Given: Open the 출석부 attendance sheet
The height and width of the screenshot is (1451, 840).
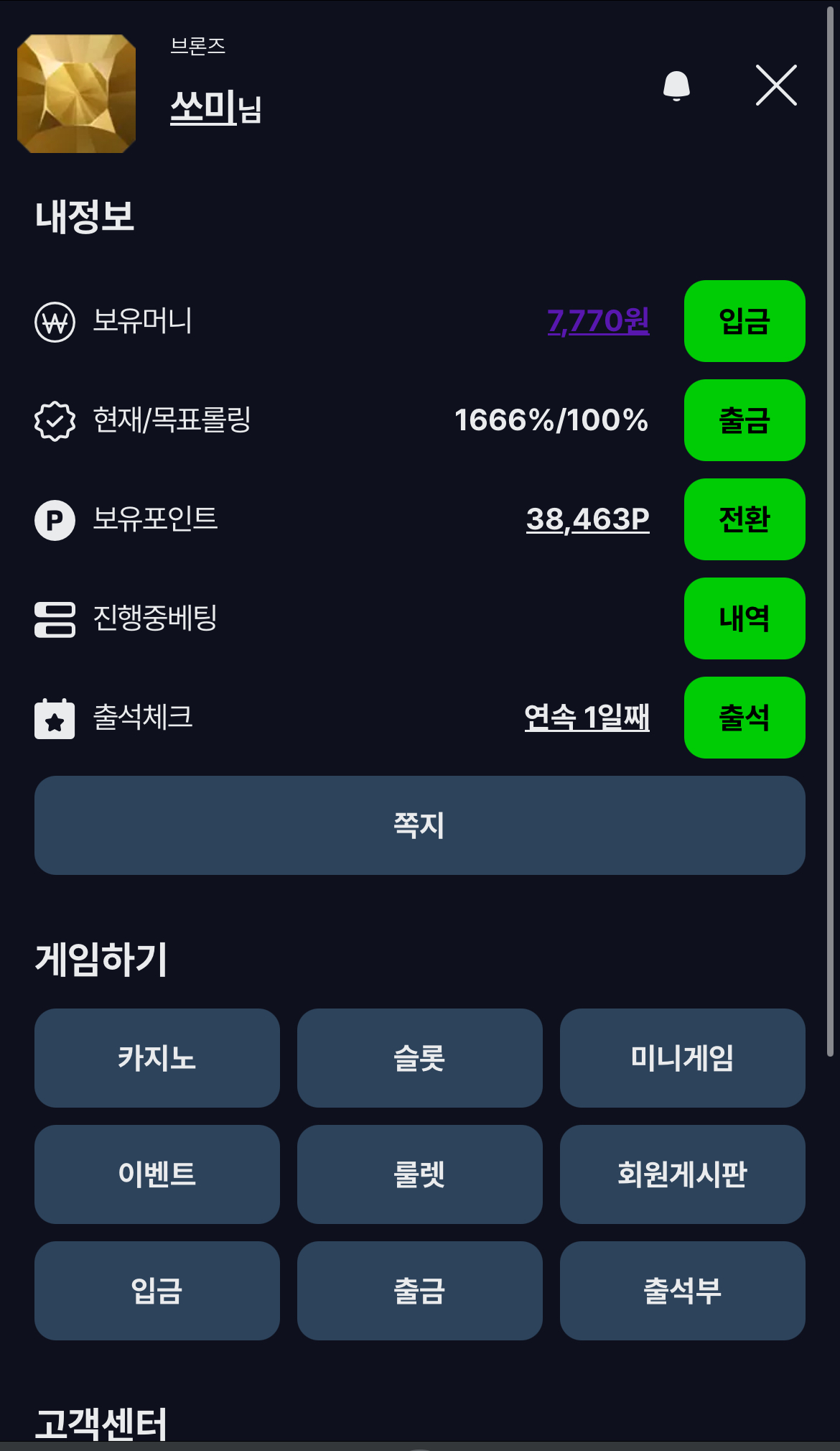Looking at the screenshot, I should coord(683,1291).
